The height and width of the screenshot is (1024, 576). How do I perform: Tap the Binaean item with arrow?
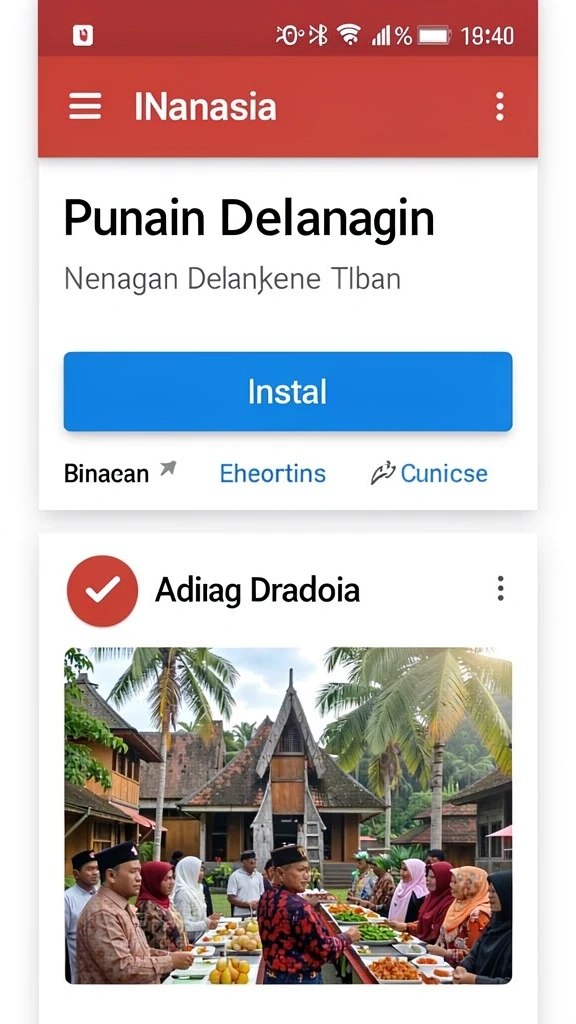[120, 473]
